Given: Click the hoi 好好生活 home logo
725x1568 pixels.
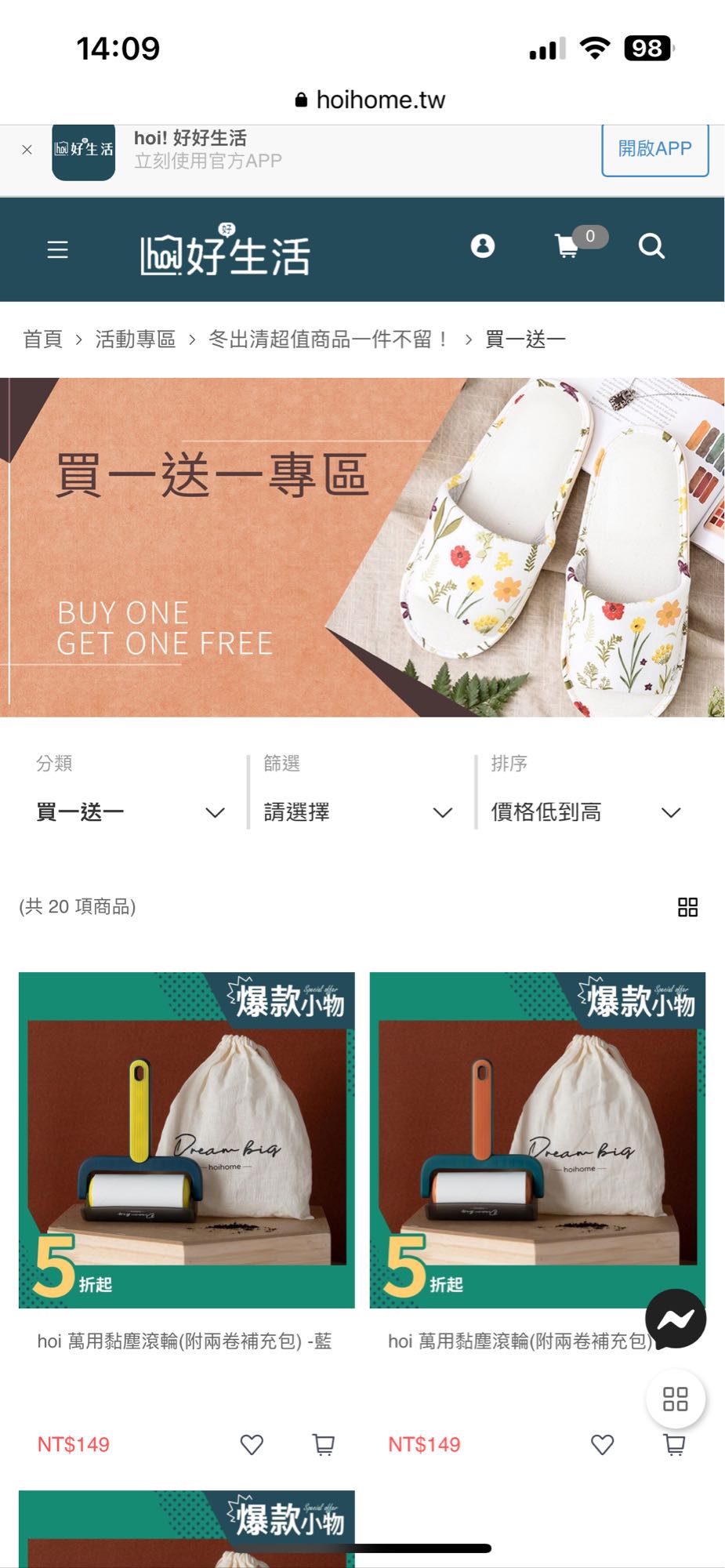Looking at the screenshot, I should pyautogui.click(x=227, y=251).
